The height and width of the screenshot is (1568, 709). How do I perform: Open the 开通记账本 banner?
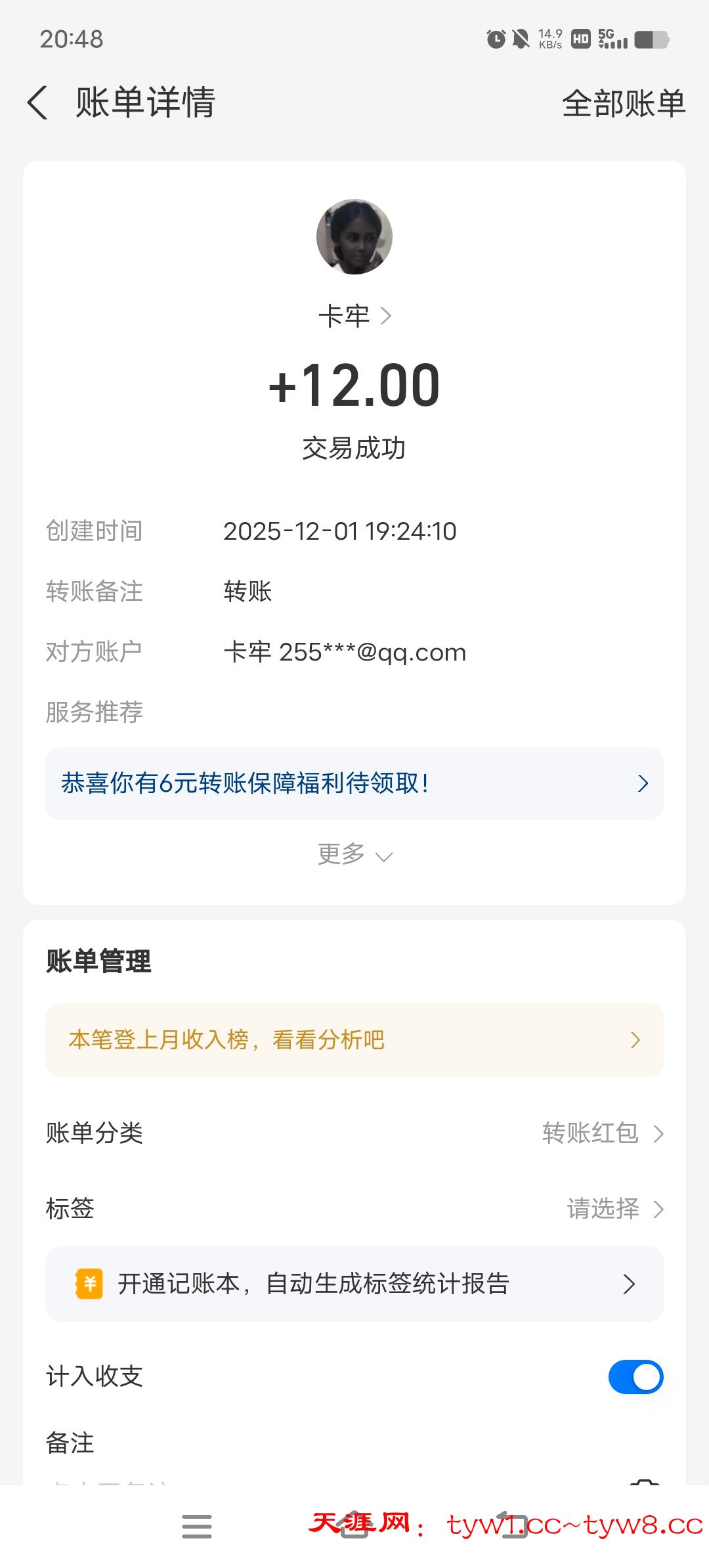click(x=354, y=1284)
